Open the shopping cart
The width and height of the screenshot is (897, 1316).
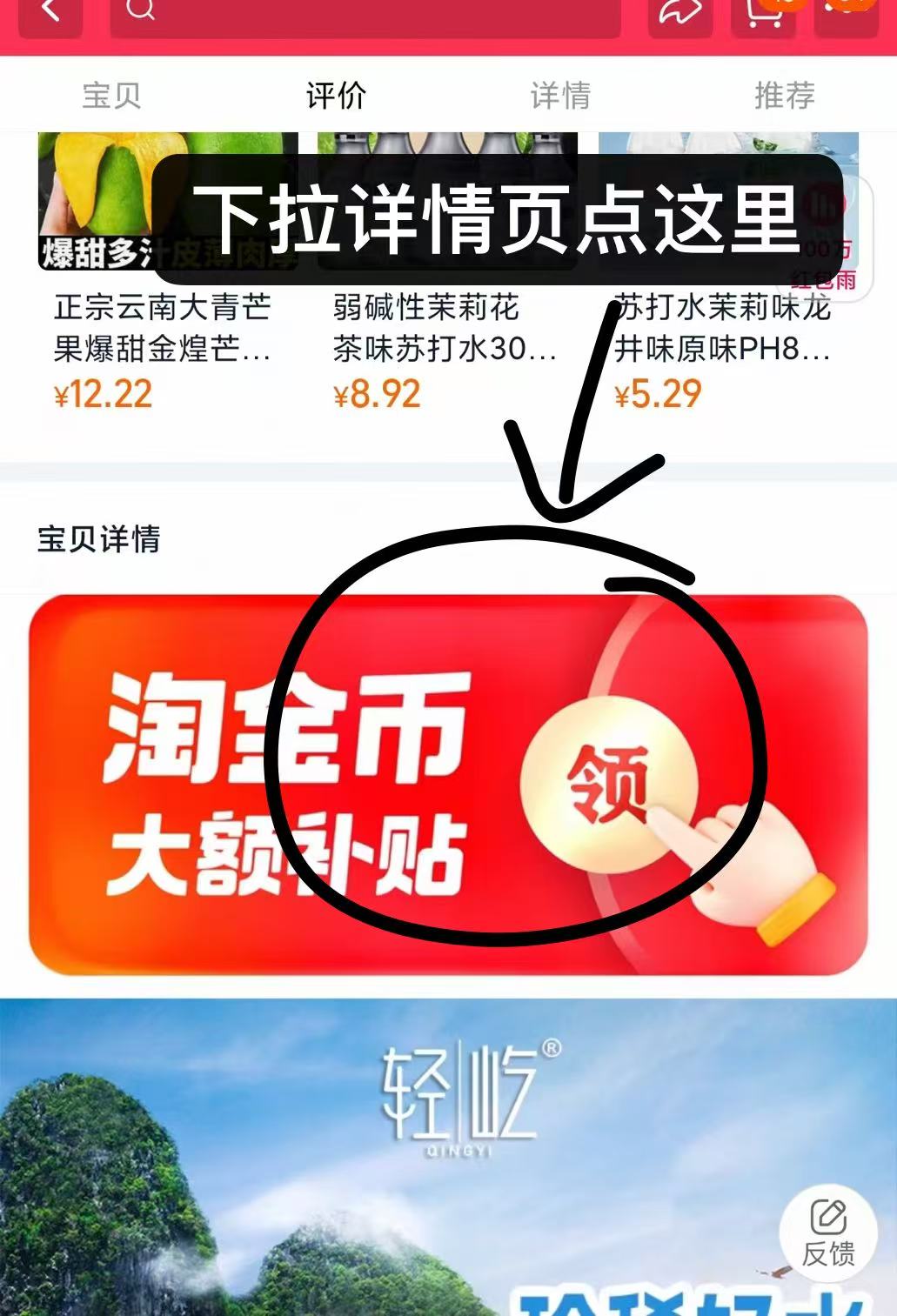pyautogui.click(x=764, y=13)
